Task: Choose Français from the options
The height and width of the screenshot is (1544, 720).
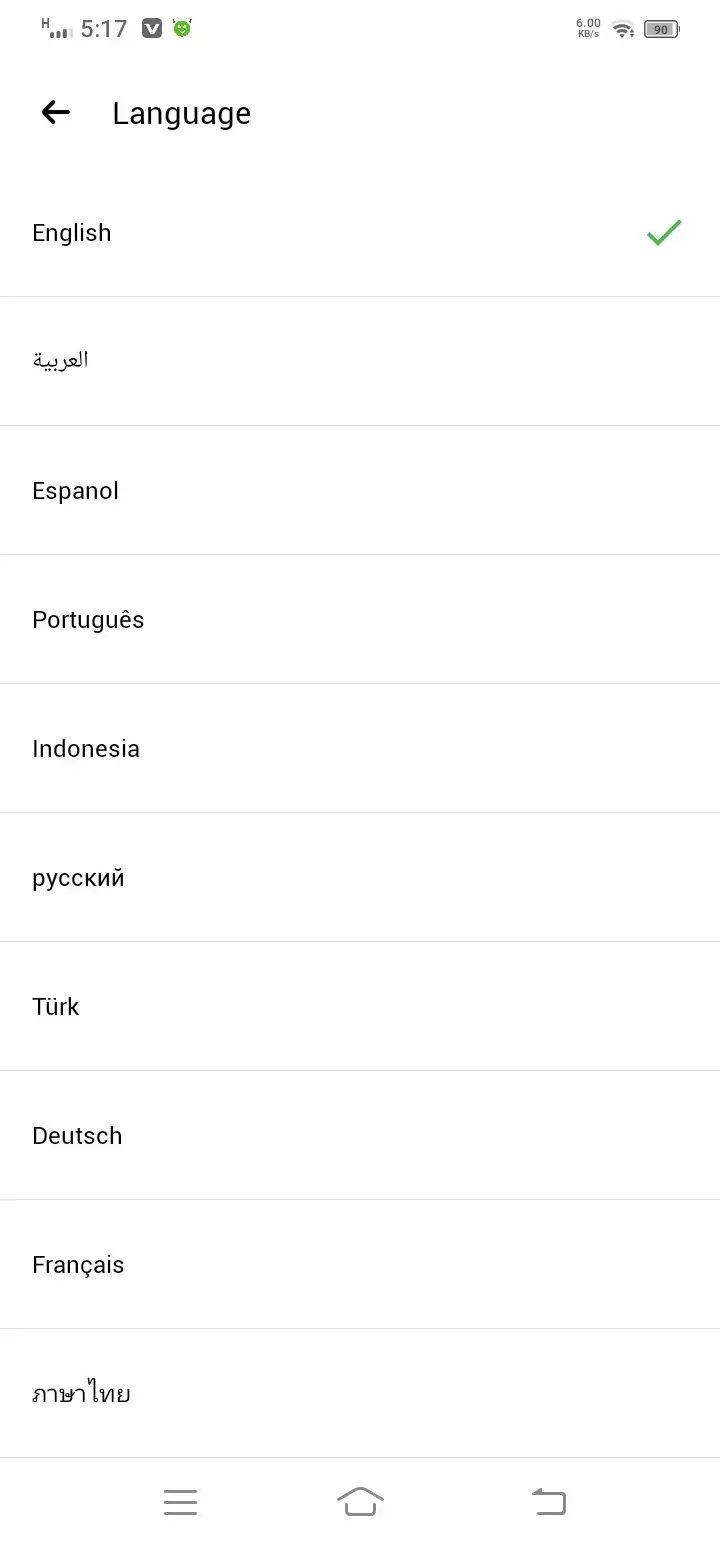Action: (78, 1264)
